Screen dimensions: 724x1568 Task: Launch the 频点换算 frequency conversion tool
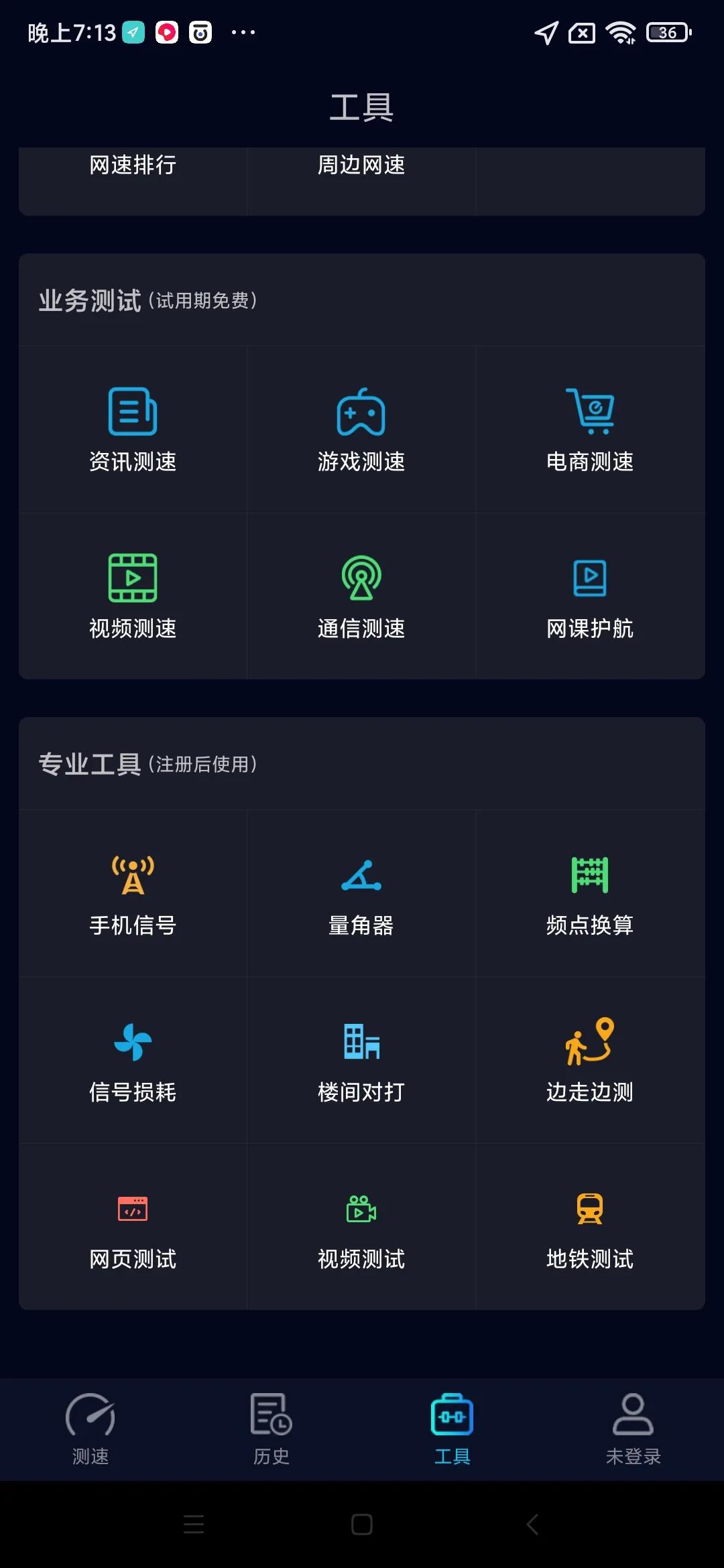tap(590, 893)
